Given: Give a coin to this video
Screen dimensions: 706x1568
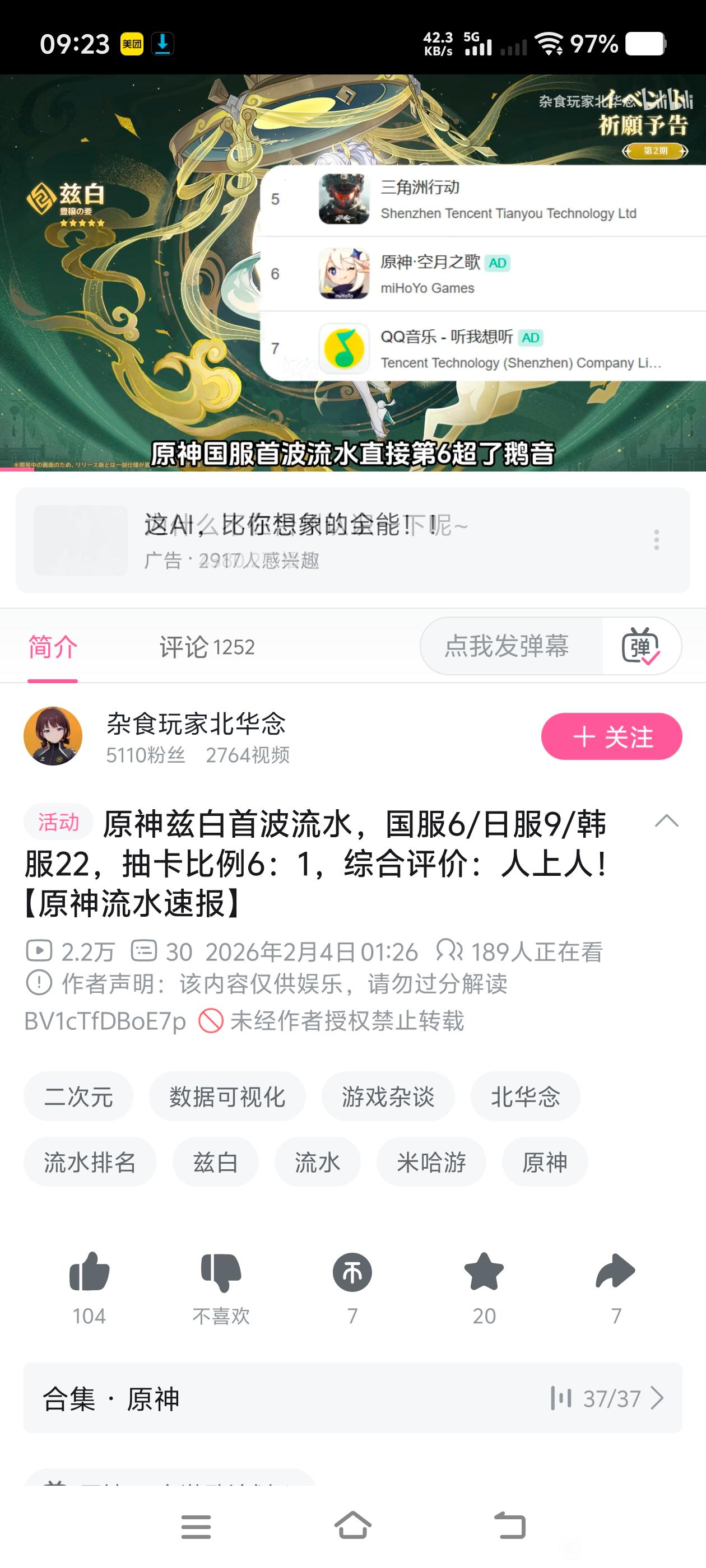Looking at the screenshot, I should click(x=352, y=1272).
